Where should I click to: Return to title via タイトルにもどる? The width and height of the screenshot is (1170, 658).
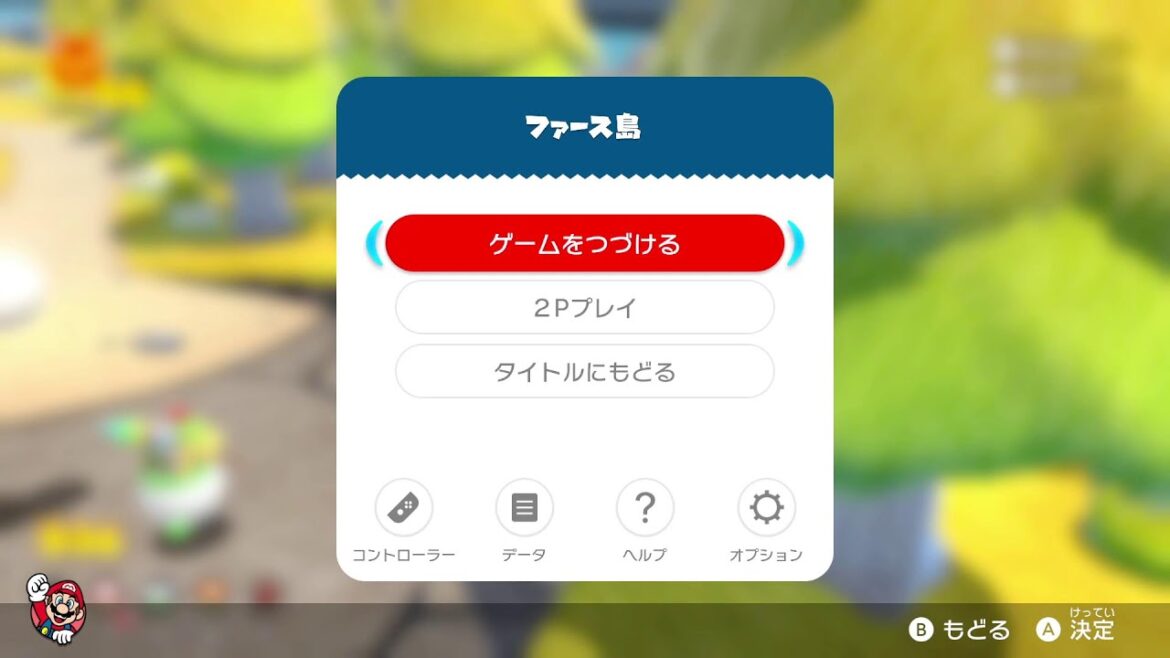click(x=584, y=372)
